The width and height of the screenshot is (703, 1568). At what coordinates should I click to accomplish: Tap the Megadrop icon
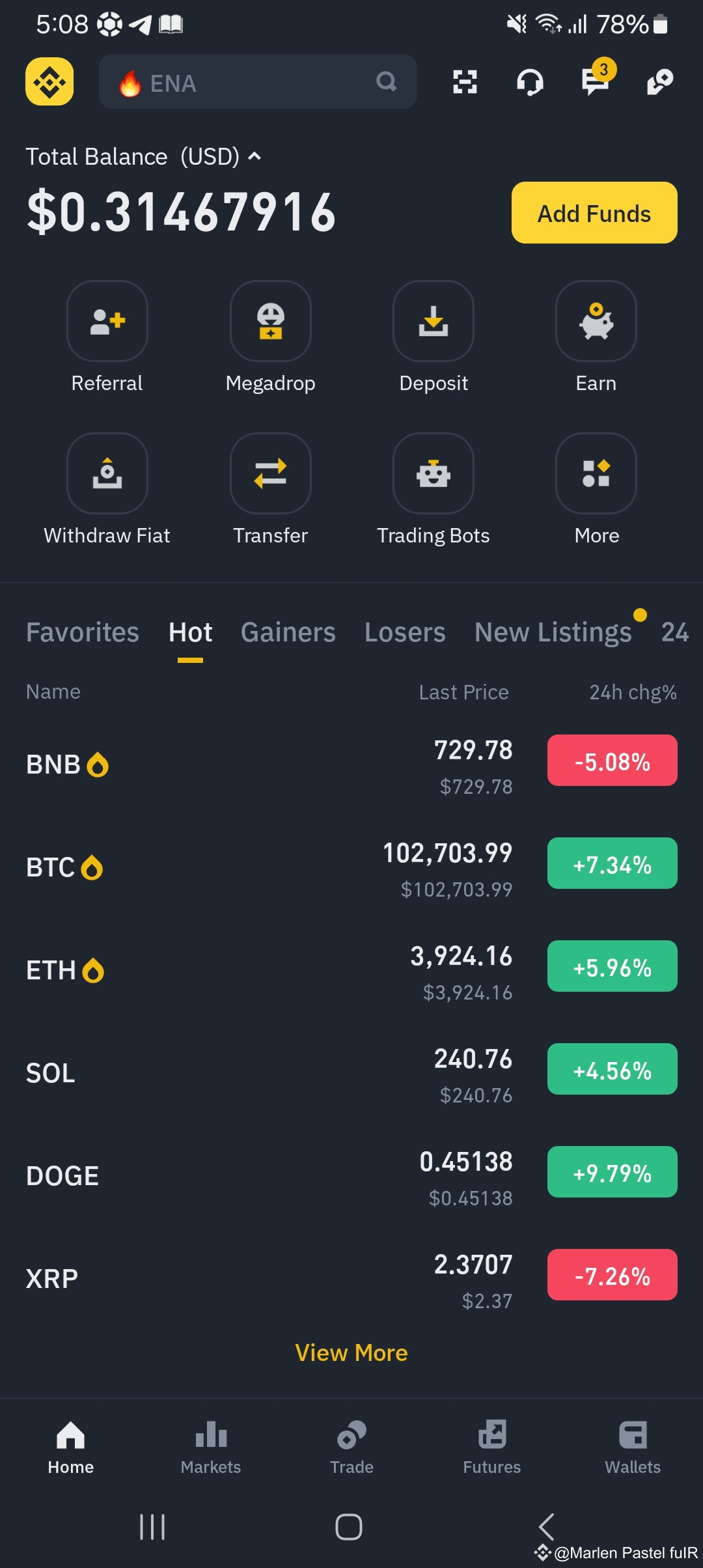click(270, 322)
